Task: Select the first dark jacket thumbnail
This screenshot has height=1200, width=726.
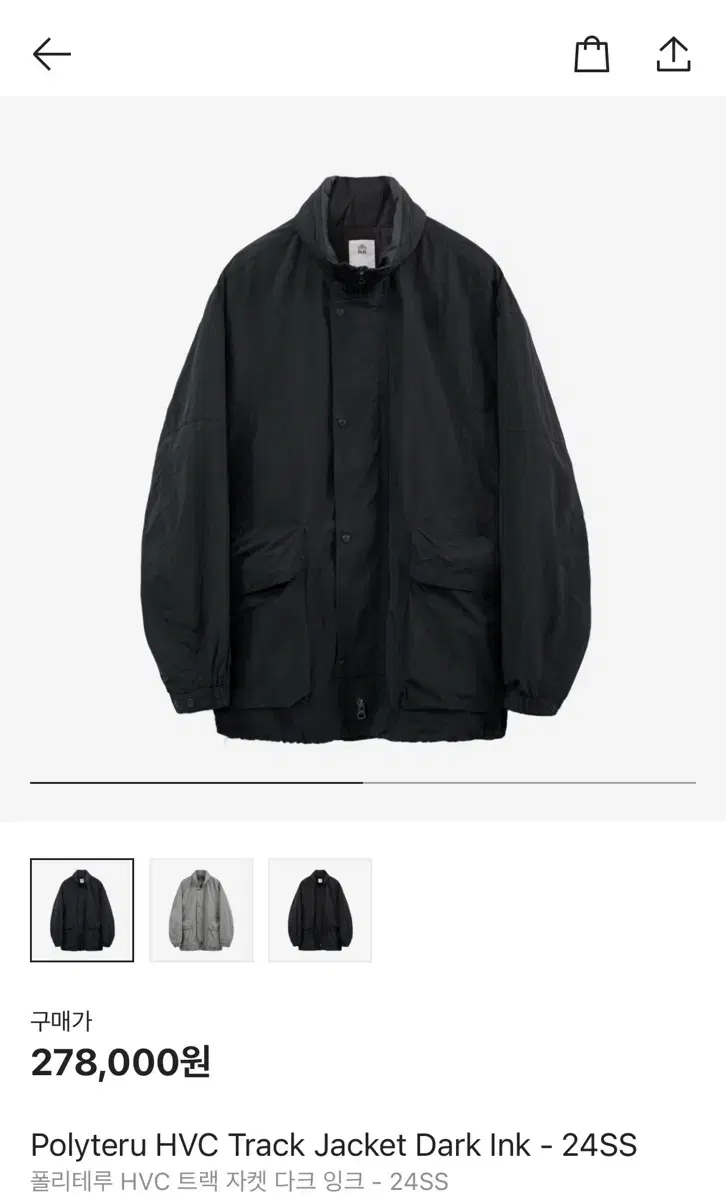Action: (x=82, y=910)
